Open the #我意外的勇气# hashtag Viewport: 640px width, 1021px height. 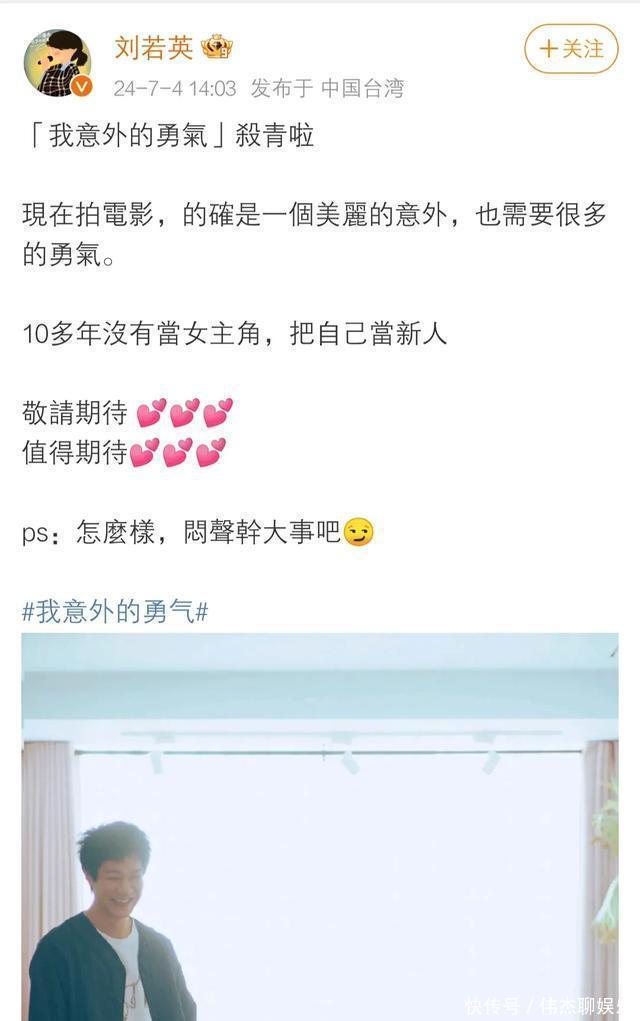click(x=115, y=611)
